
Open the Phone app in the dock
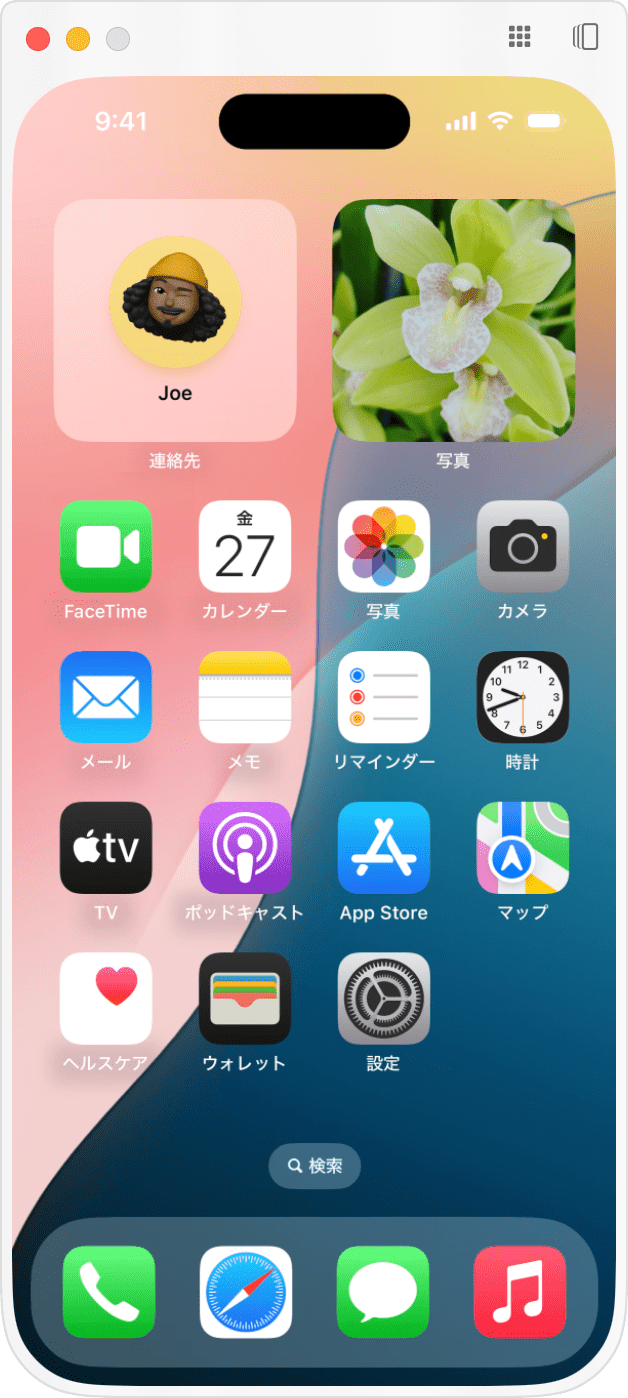click(x=109, y=1292)
